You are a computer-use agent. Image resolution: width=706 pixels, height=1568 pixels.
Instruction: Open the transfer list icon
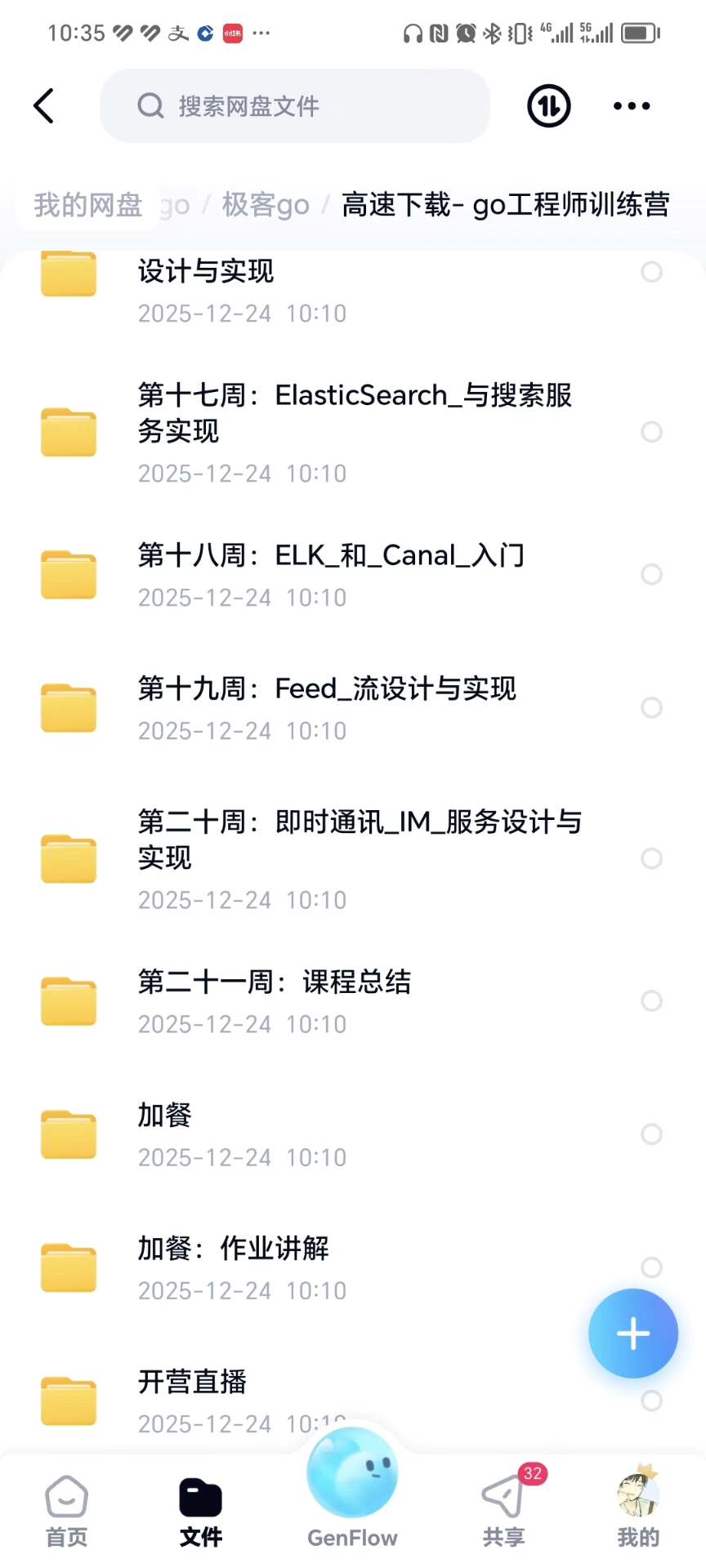click(x=548, y=106)
